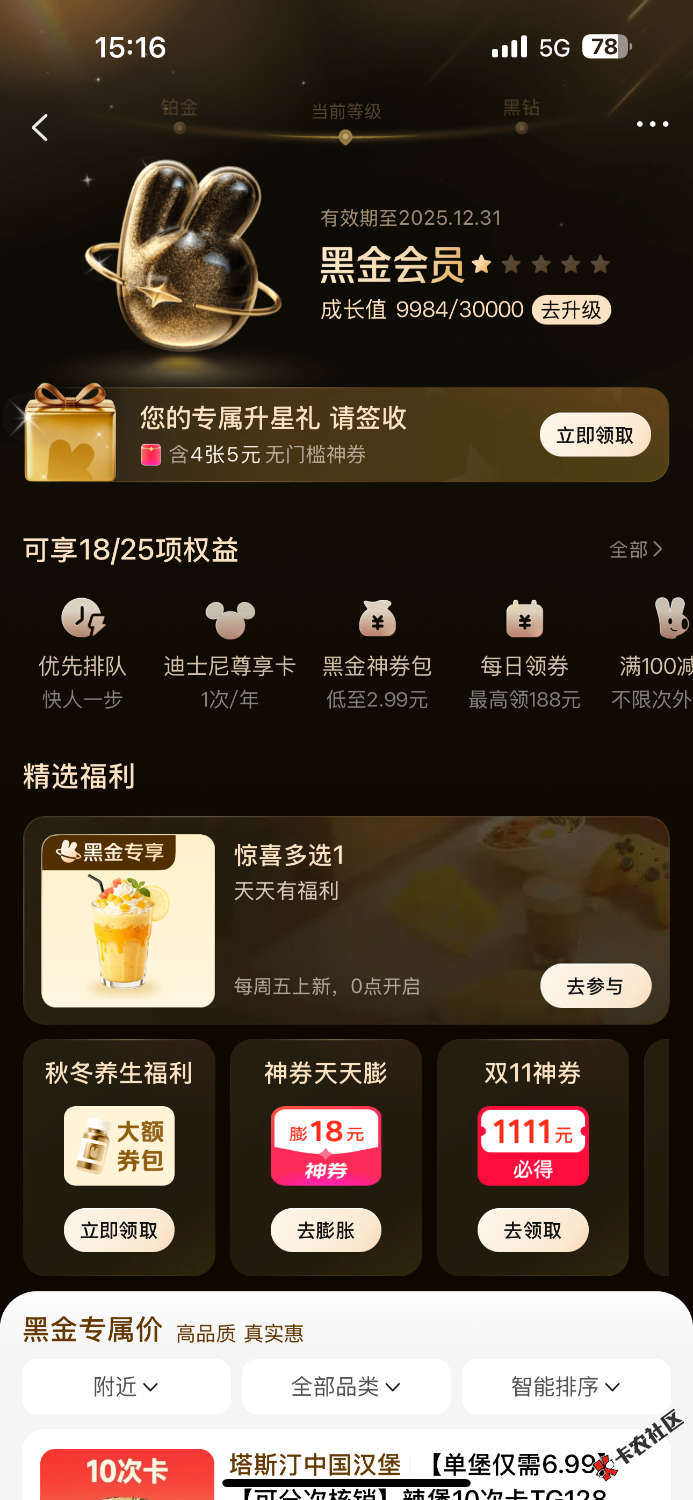Claim the star upgrade gift with 立即领取
Viewport: 693px width, 1500px height.
click(595, 435)
